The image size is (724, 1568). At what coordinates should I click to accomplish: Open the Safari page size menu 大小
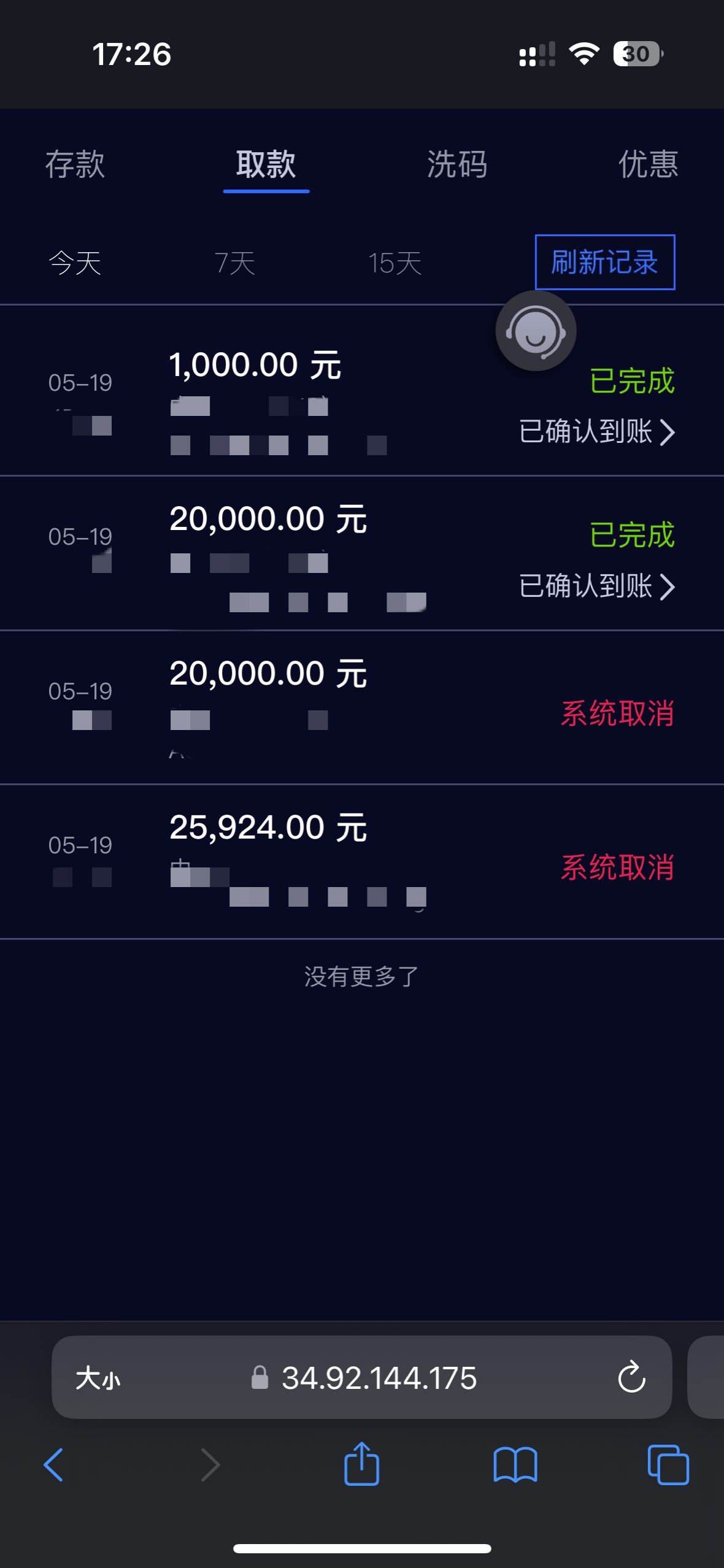(98, 1378)
